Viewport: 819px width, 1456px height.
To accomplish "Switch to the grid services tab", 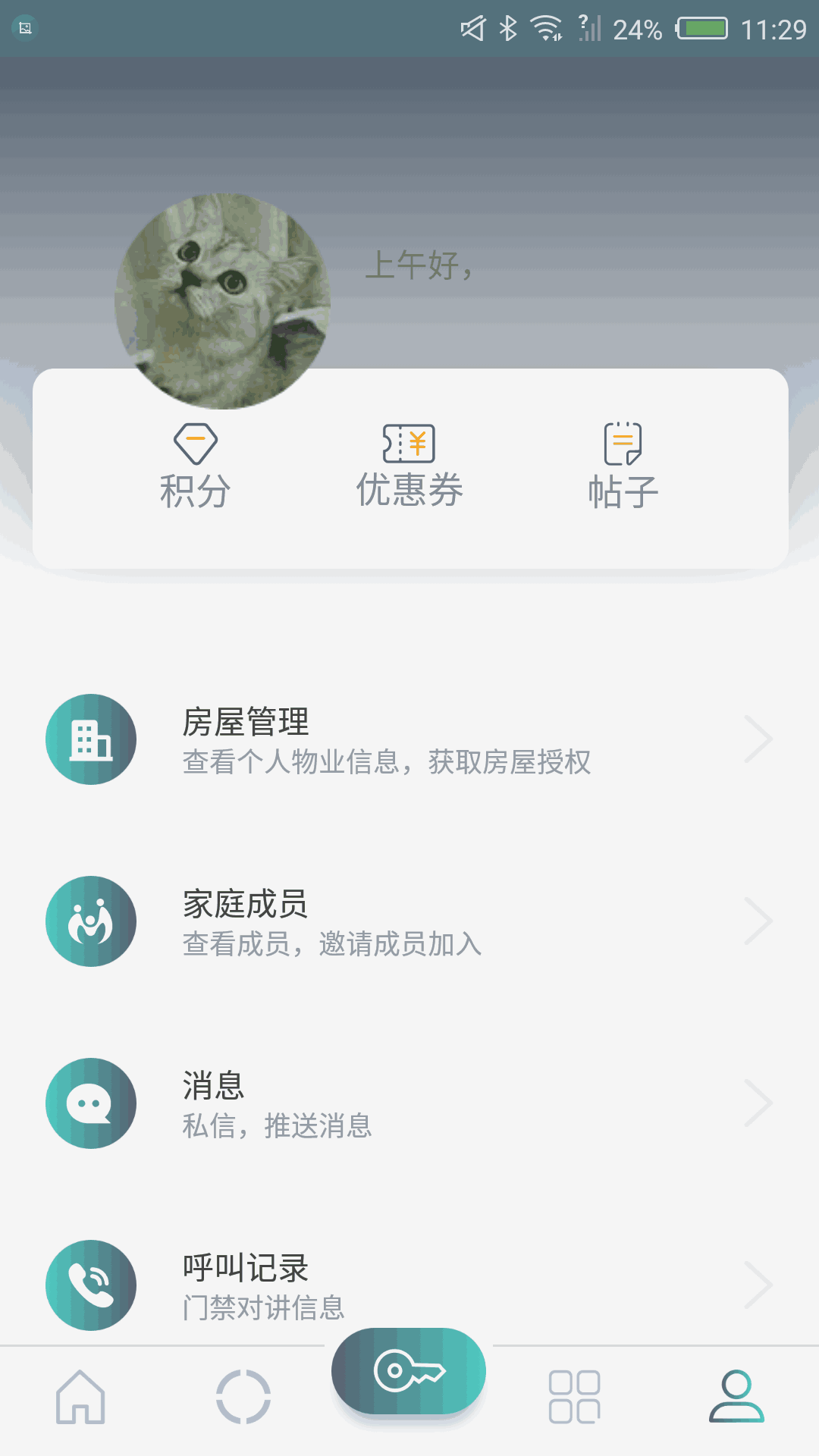I will [574, 1397].
